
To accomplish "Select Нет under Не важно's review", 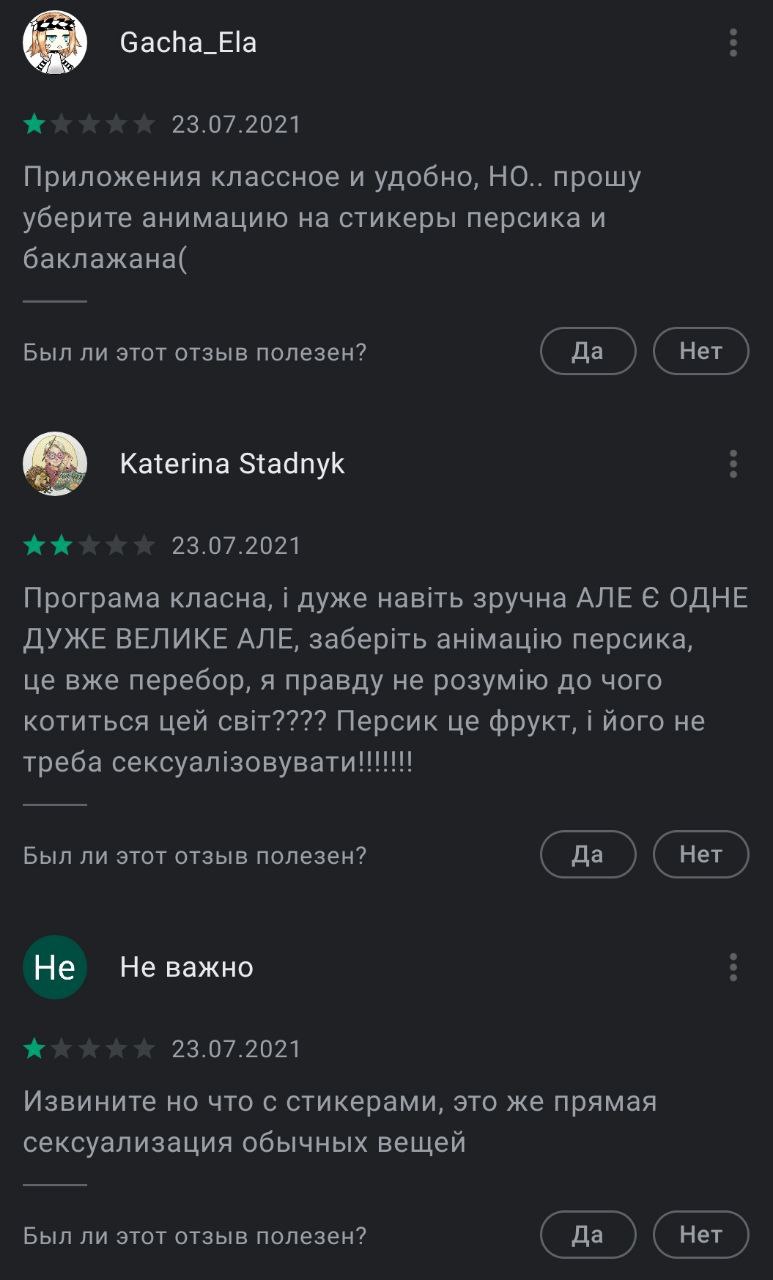I will [x=700, y=1235].
